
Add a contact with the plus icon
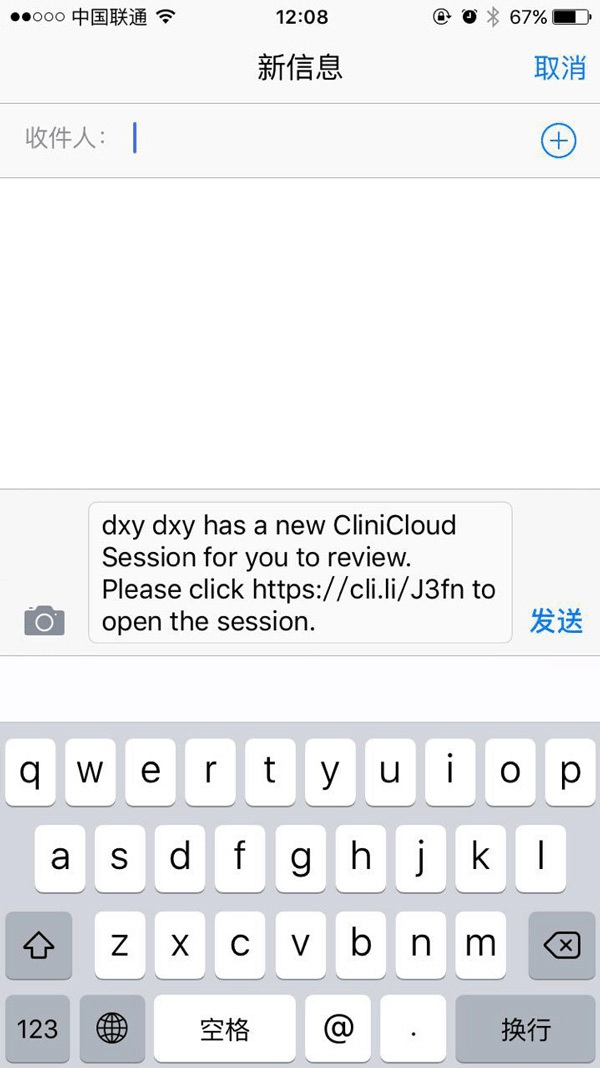point(558,141)
